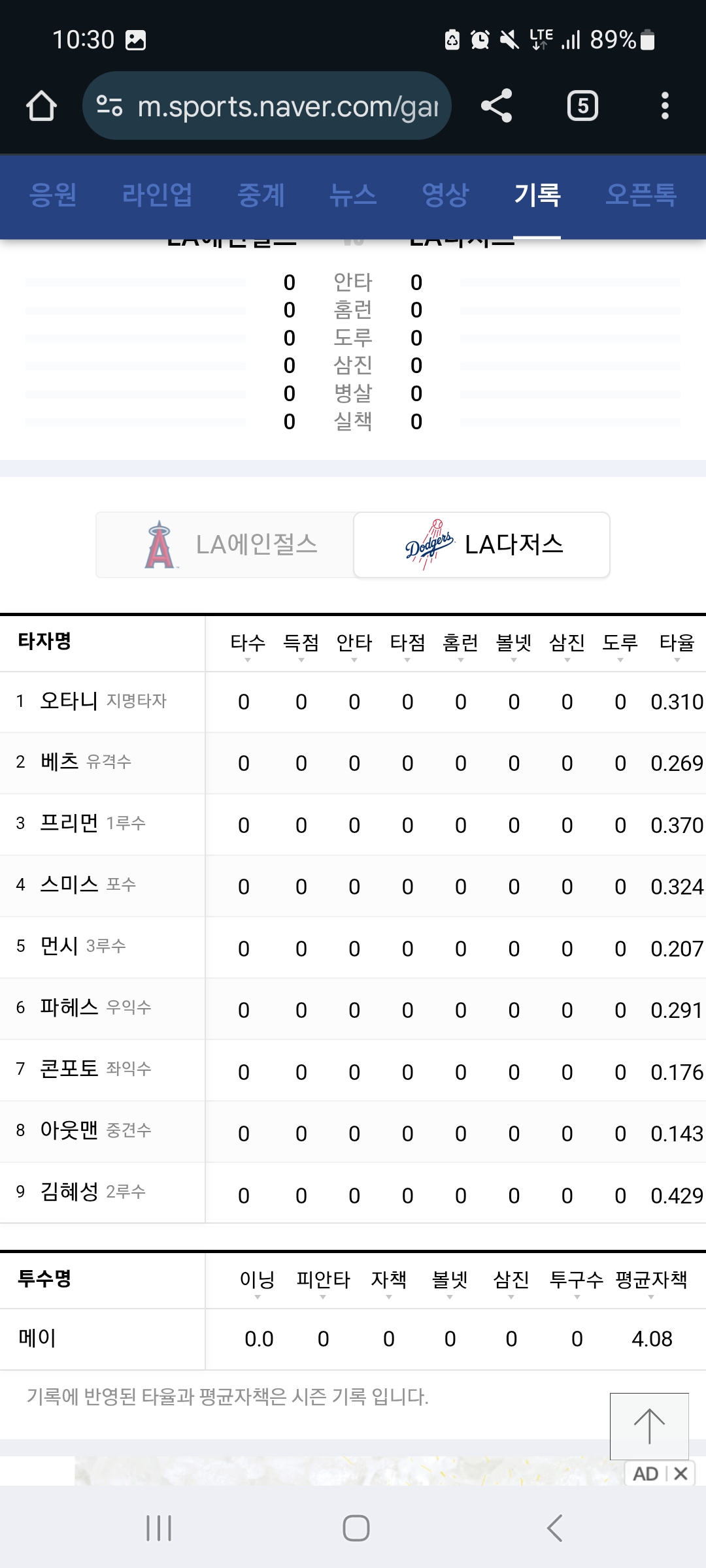Sort pitchers by 평균자책 column
Image resolution: width=706 pixels, height=1568 pixels.
pyautogui.click(x=651, y=1282)
